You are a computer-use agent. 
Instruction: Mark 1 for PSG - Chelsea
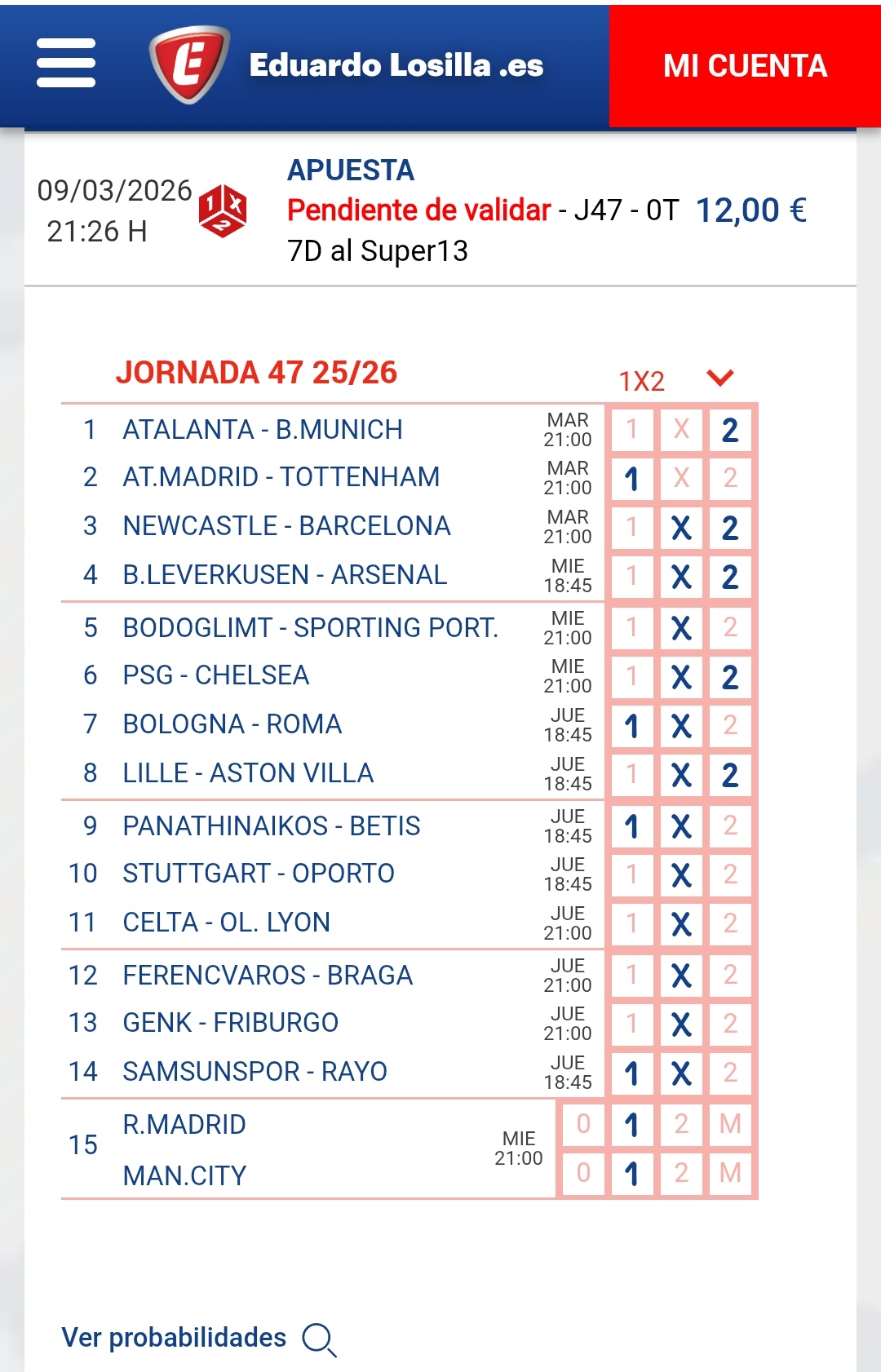(631, 676)
